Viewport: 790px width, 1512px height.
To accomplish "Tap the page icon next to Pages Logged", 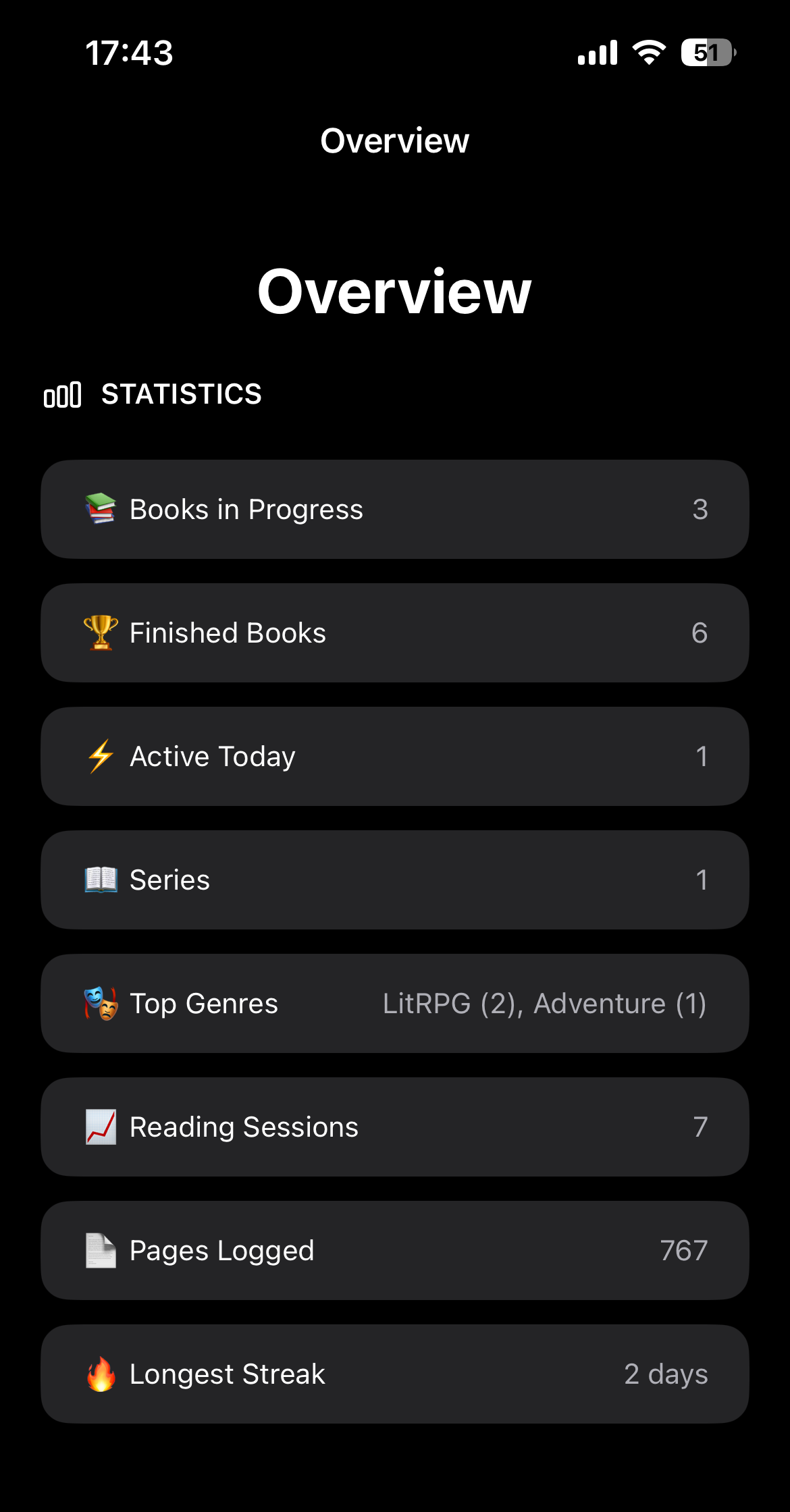I will tap(99, 1250).
